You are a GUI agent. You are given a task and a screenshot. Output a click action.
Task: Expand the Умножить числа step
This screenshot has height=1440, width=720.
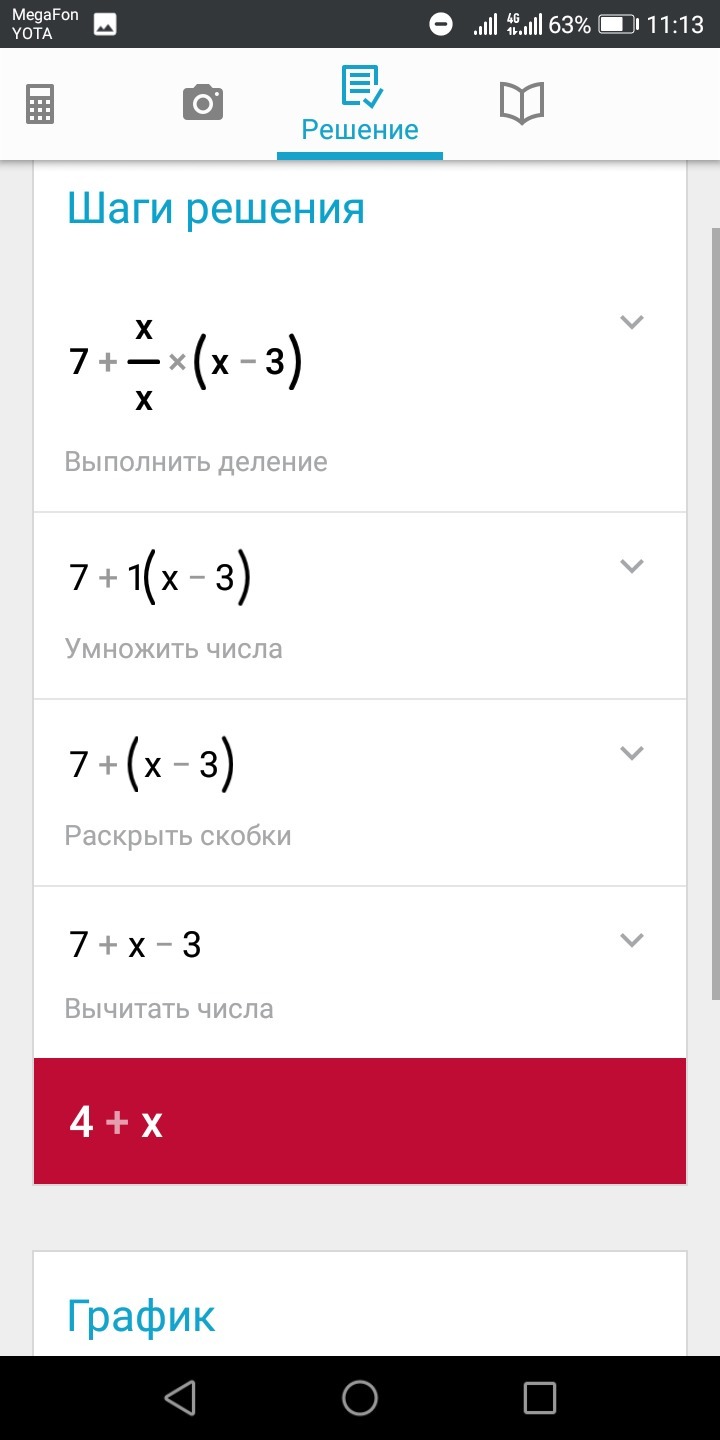631,566
